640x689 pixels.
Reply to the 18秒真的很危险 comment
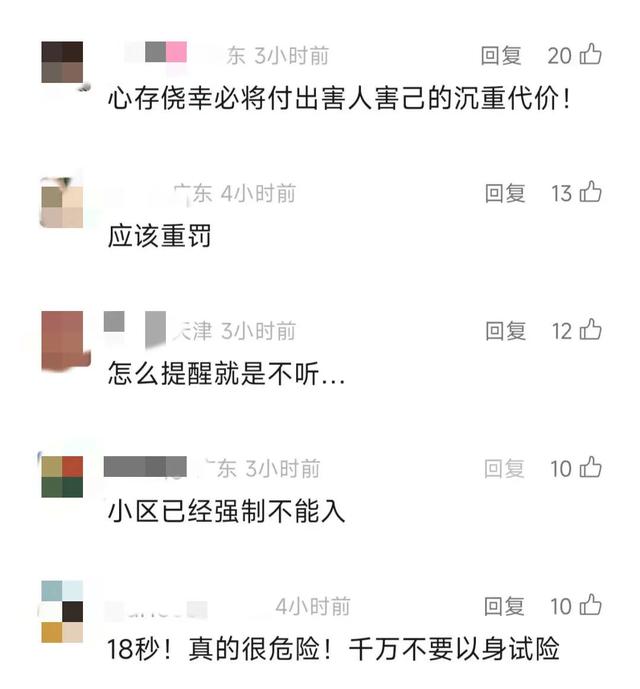point(505,605)
